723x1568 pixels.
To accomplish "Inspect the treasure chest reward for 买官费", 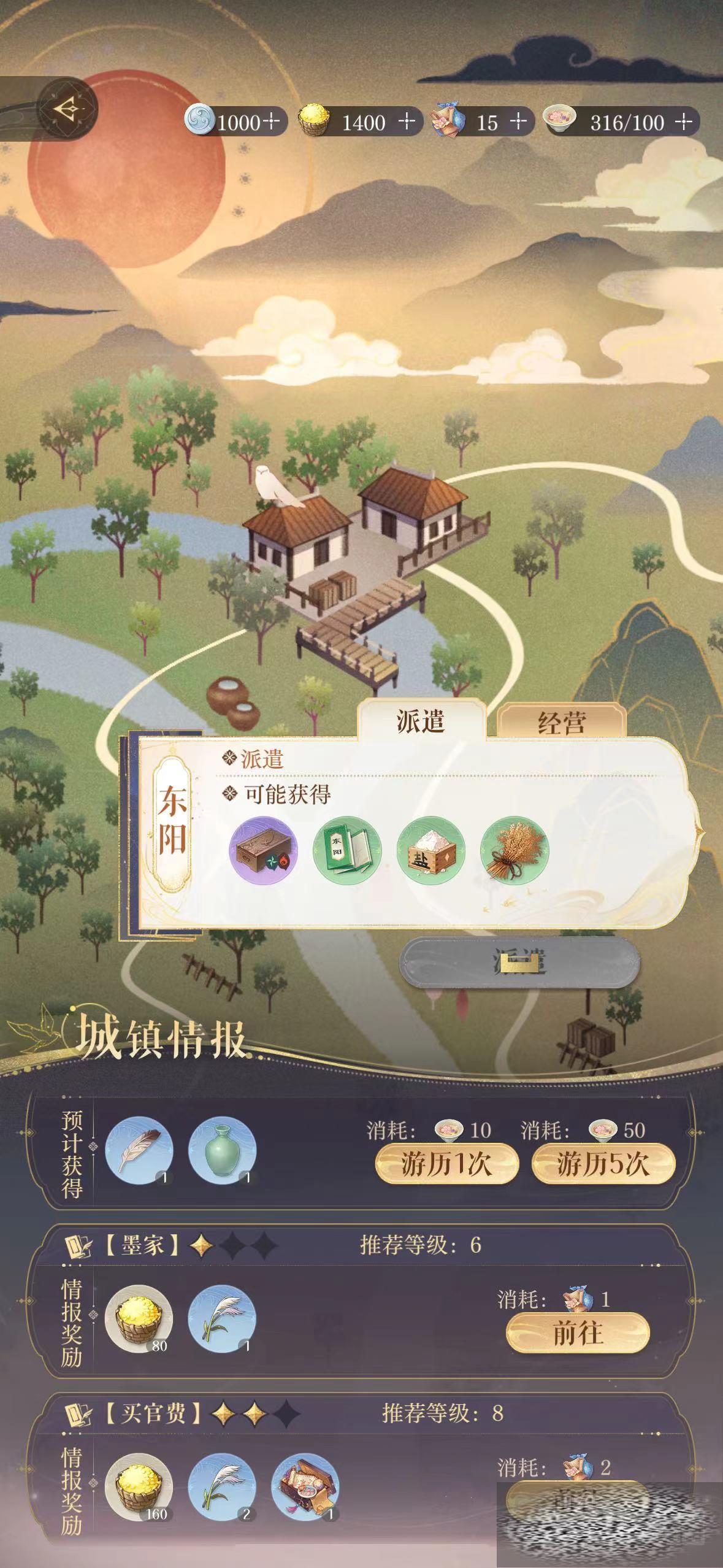I will coord(305,1486).
